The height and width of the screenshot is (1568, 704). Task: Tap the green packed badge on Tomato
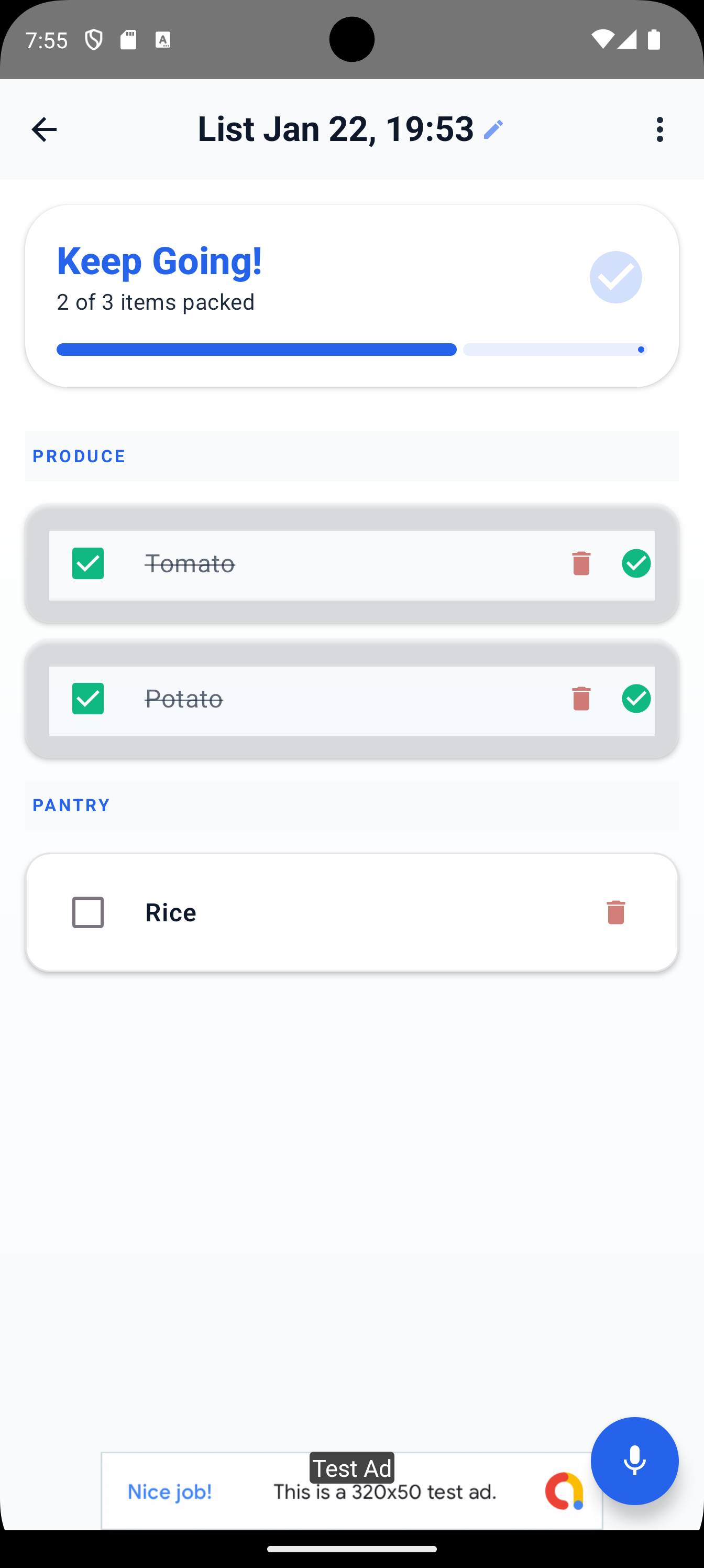tap(636, 564)
